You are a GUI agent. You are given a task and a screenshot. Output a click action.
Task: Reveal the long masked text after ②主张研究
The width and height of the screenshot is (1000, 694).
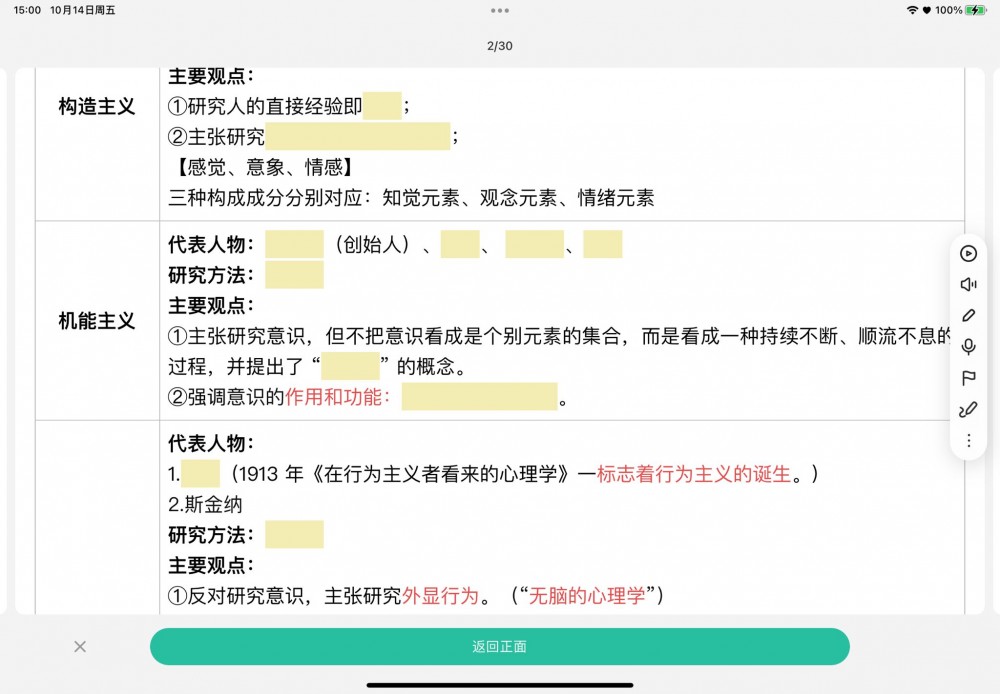click(x=358, y=137)
